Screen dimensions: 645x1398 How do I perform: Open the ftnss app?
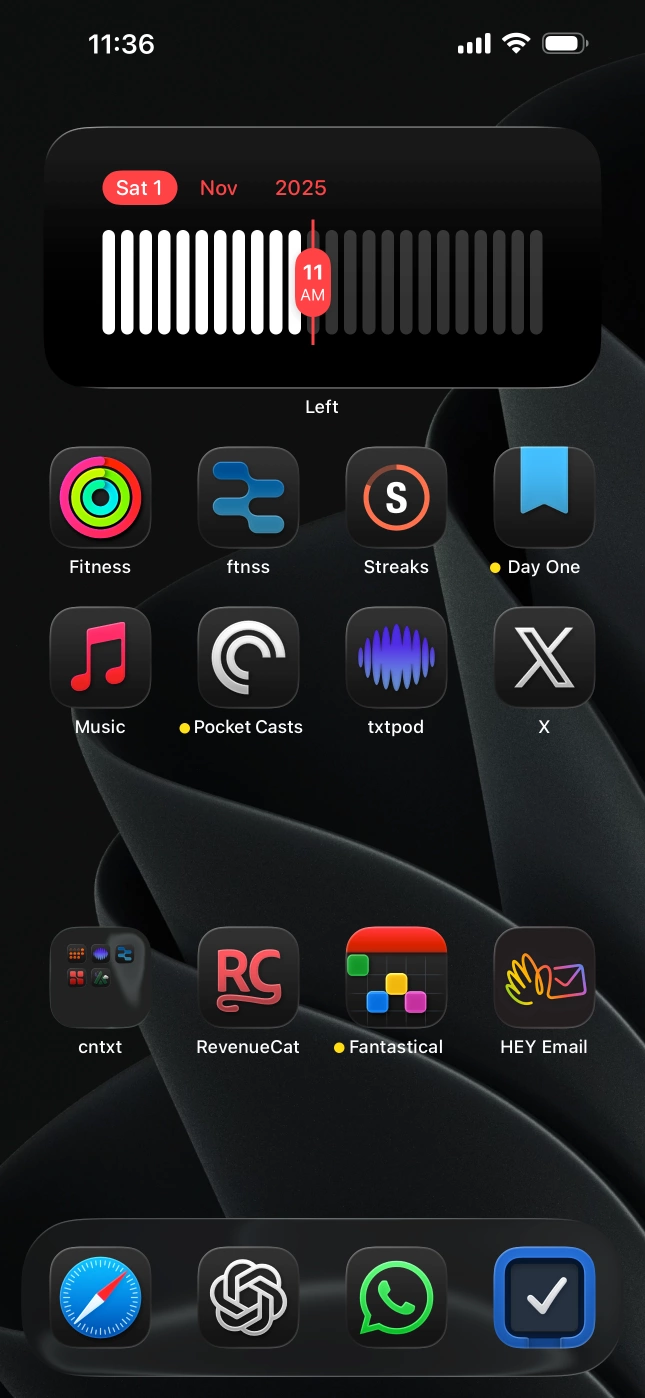tap(248, 497)
